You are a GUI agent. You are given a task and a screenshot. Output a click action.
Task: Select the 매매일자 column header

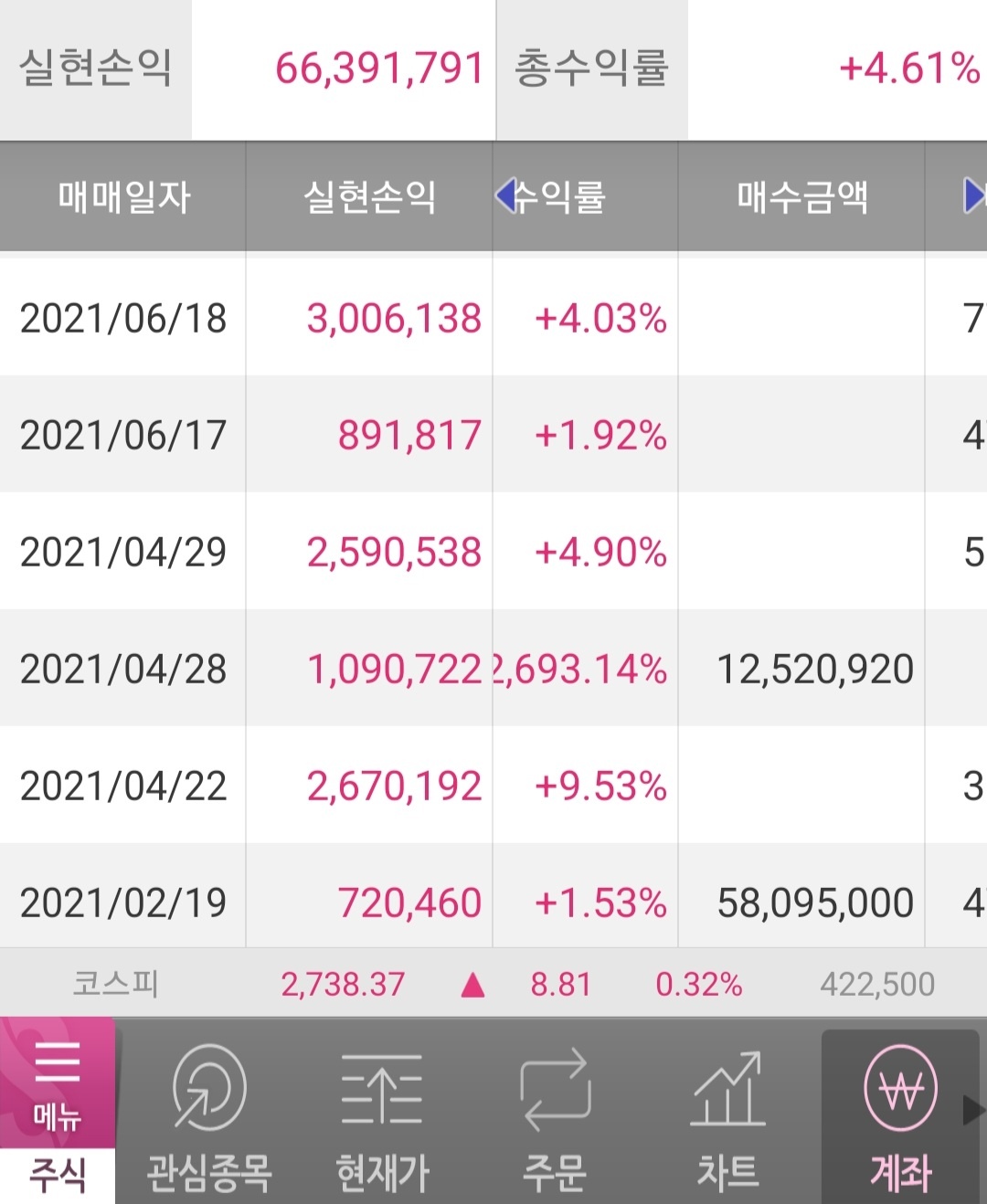tap(122, 195)
